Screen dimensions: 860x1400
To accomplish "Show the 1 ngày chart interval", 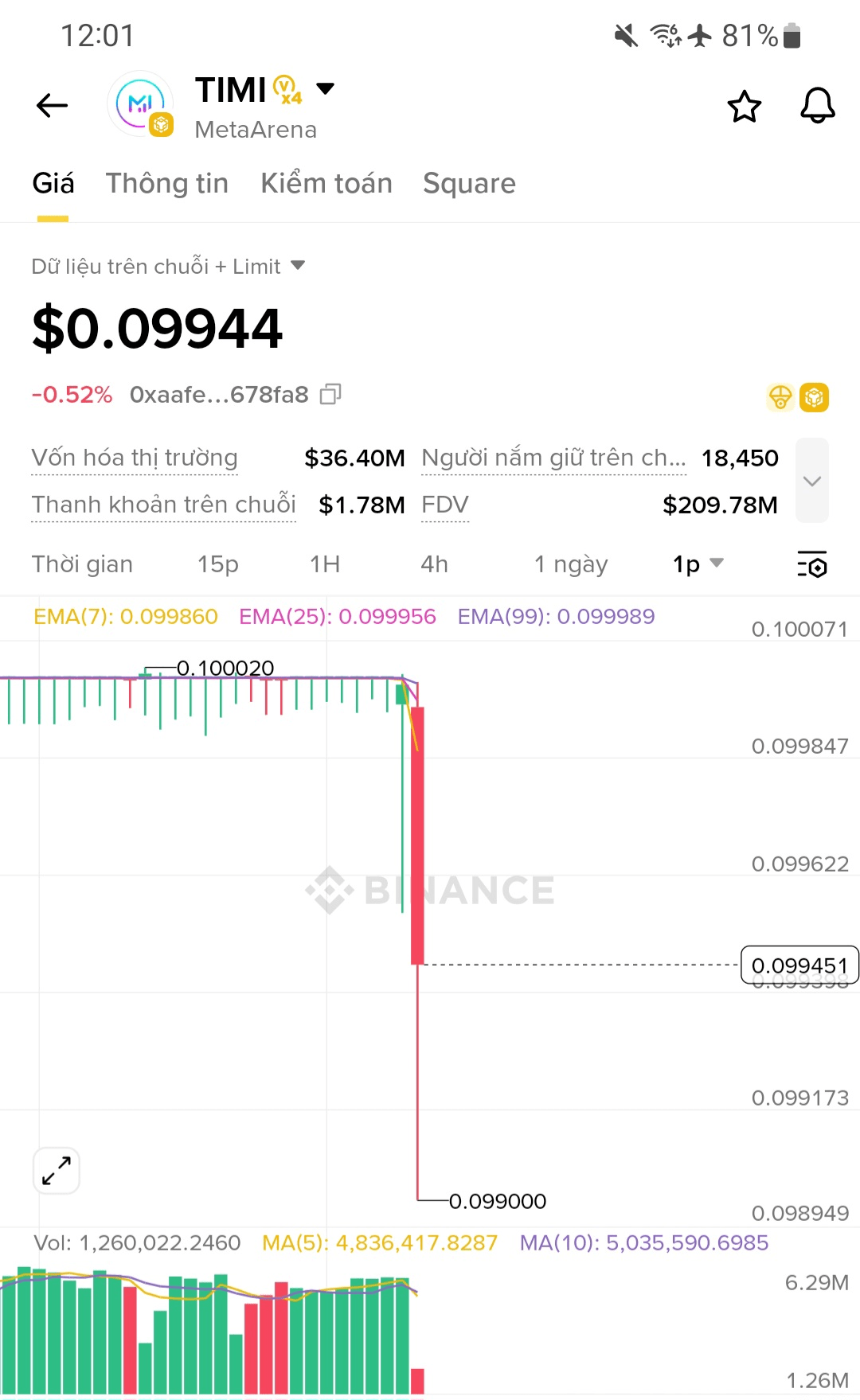I will [570, 564].
